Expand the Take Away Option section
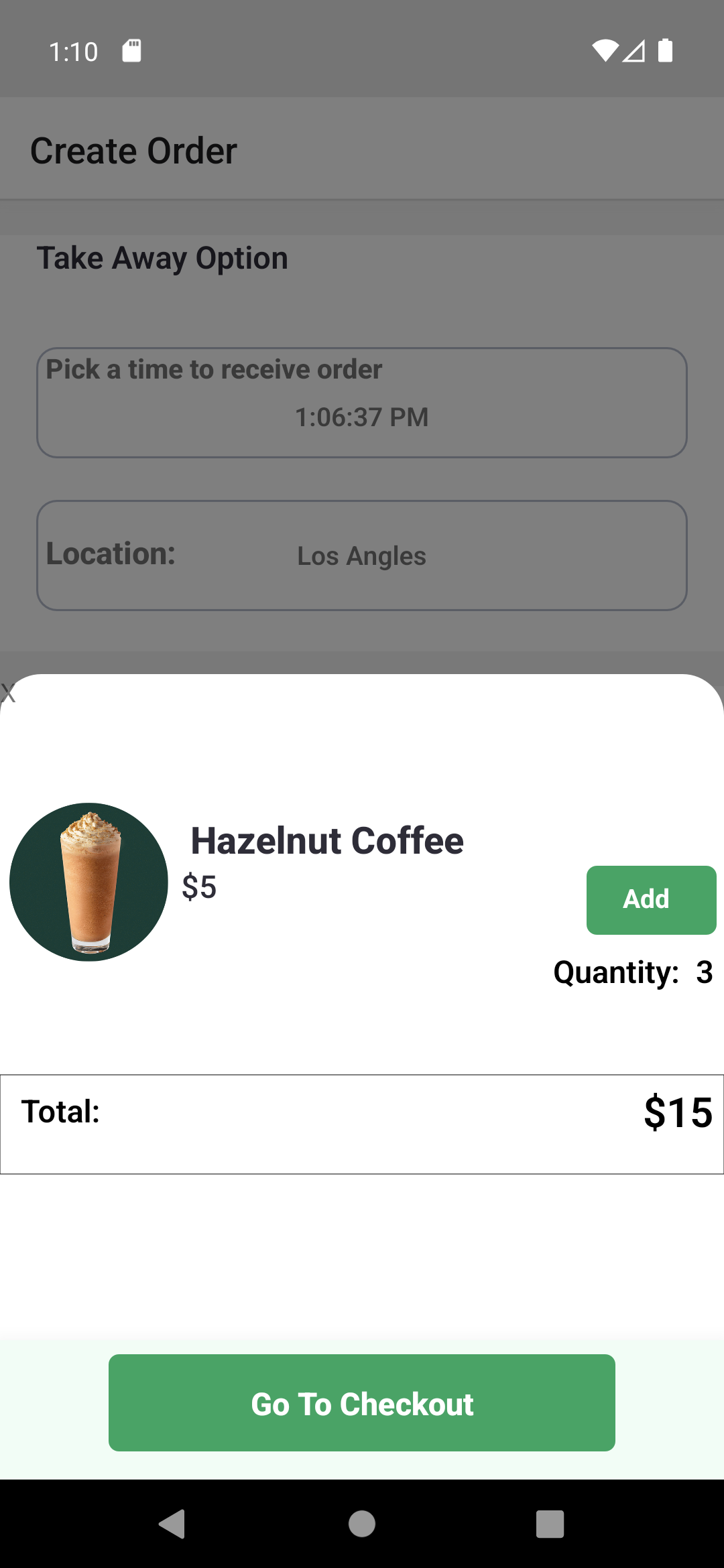The image size is (724, 1568). [x=162, y=257]
